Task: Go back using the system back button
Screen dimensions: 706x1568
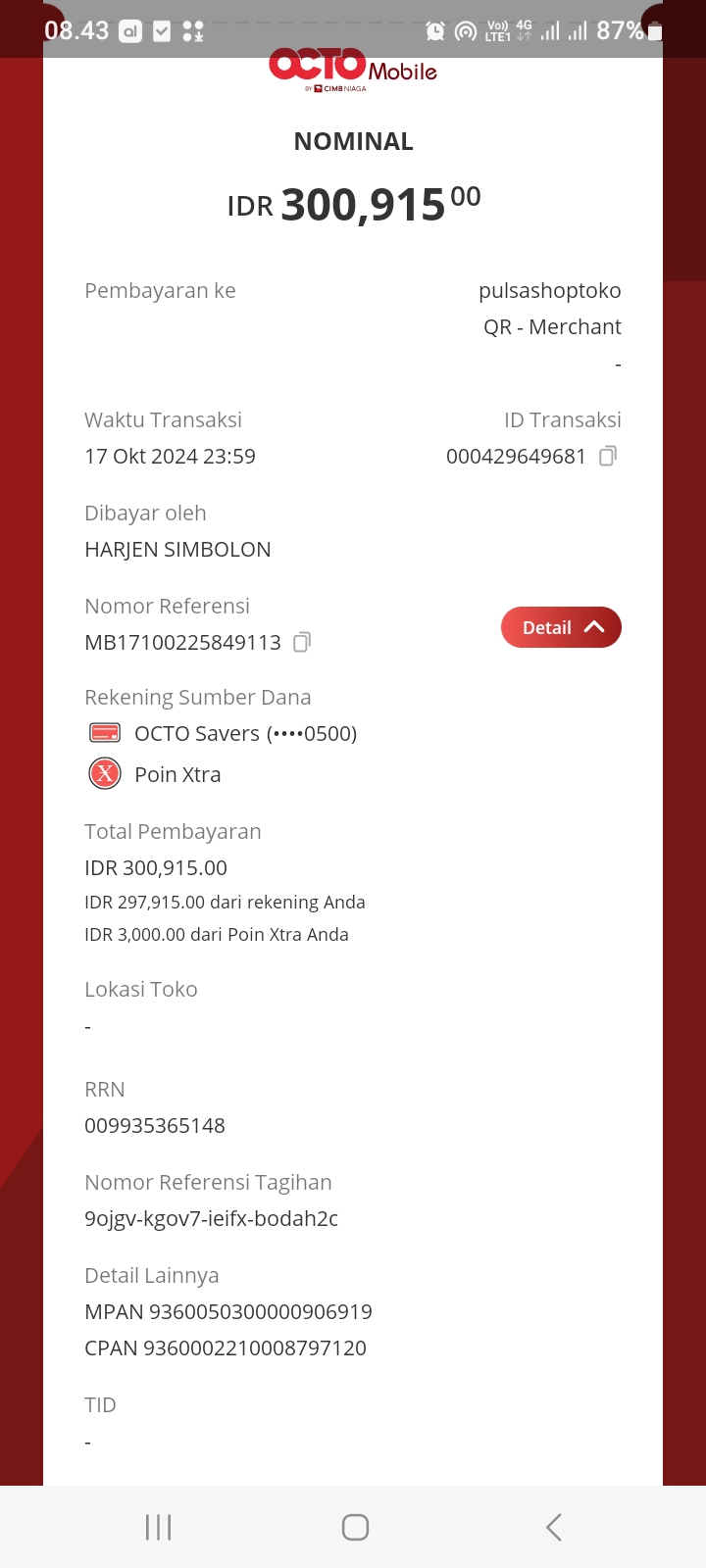Action: tap(553, 1527)
